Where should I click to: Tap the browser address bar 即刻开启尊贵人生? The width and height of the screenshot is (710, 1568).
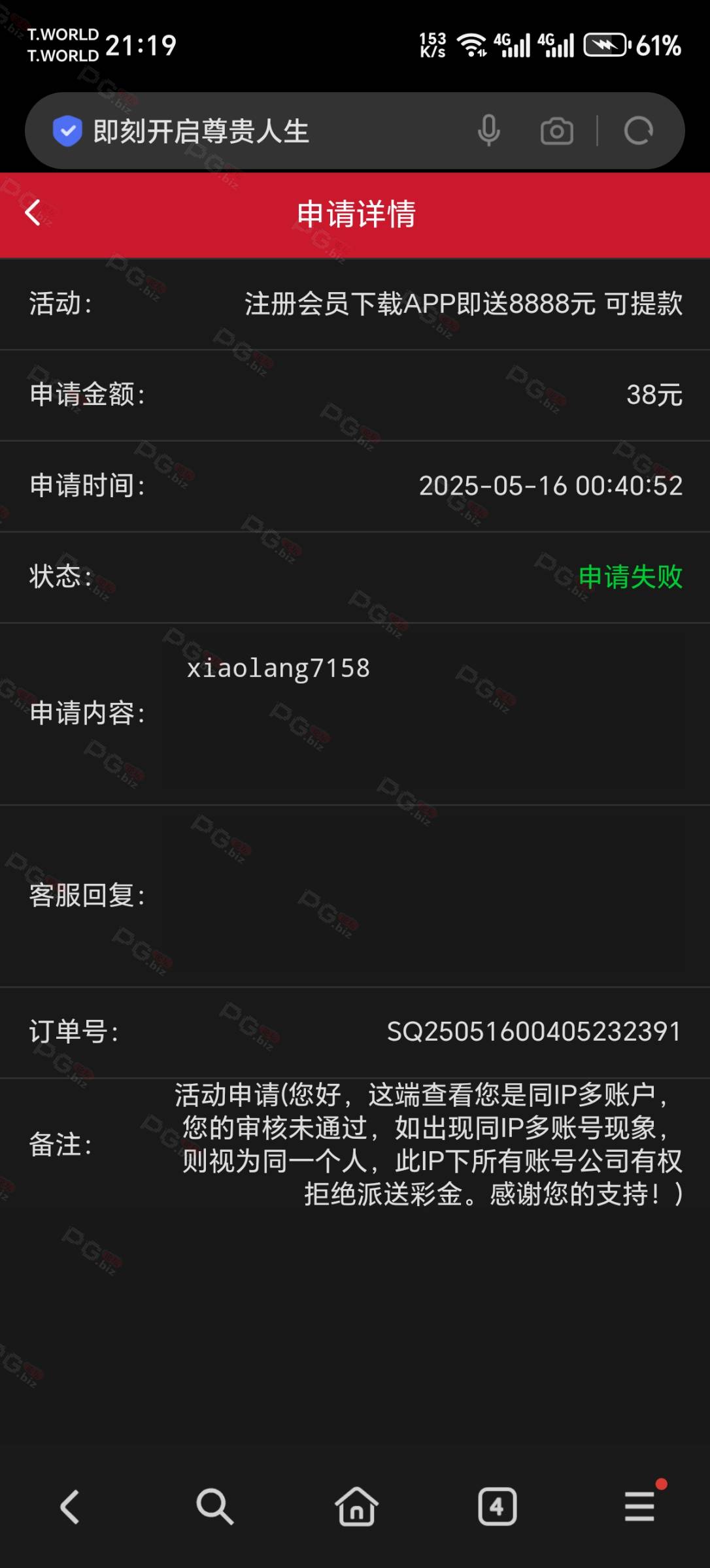coord(262,131)
